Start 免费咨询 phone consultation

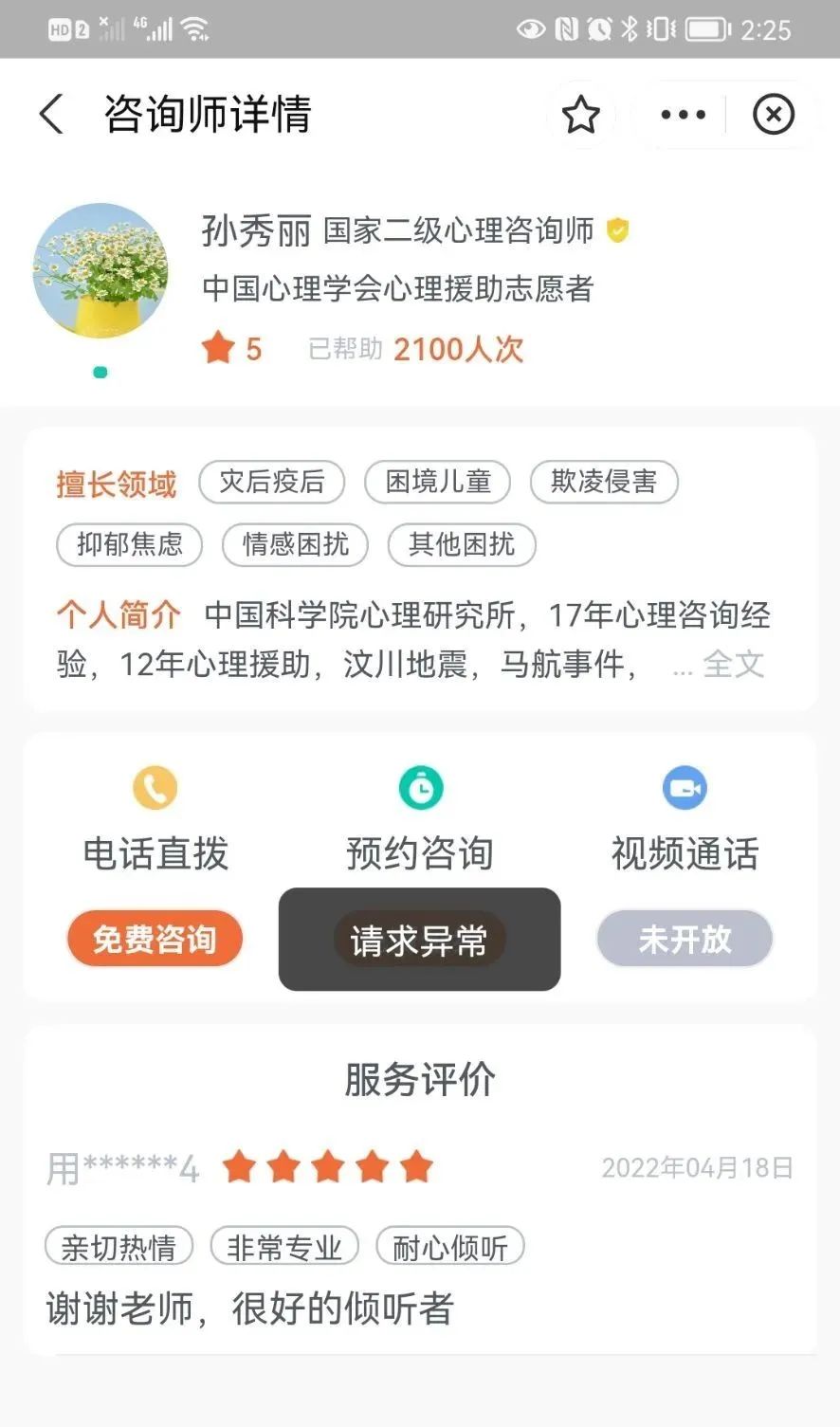click(155, 939)
